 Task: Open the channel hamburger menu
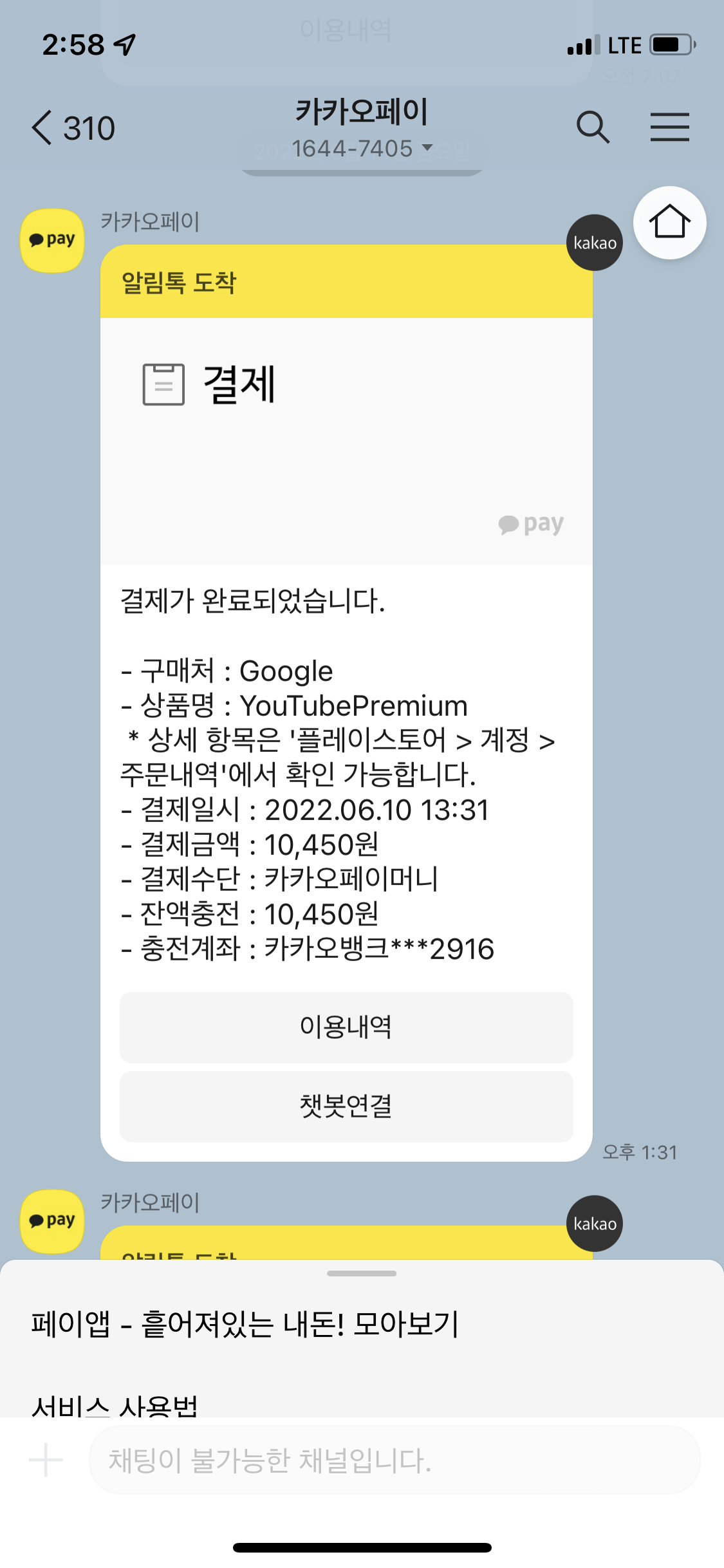670,127
